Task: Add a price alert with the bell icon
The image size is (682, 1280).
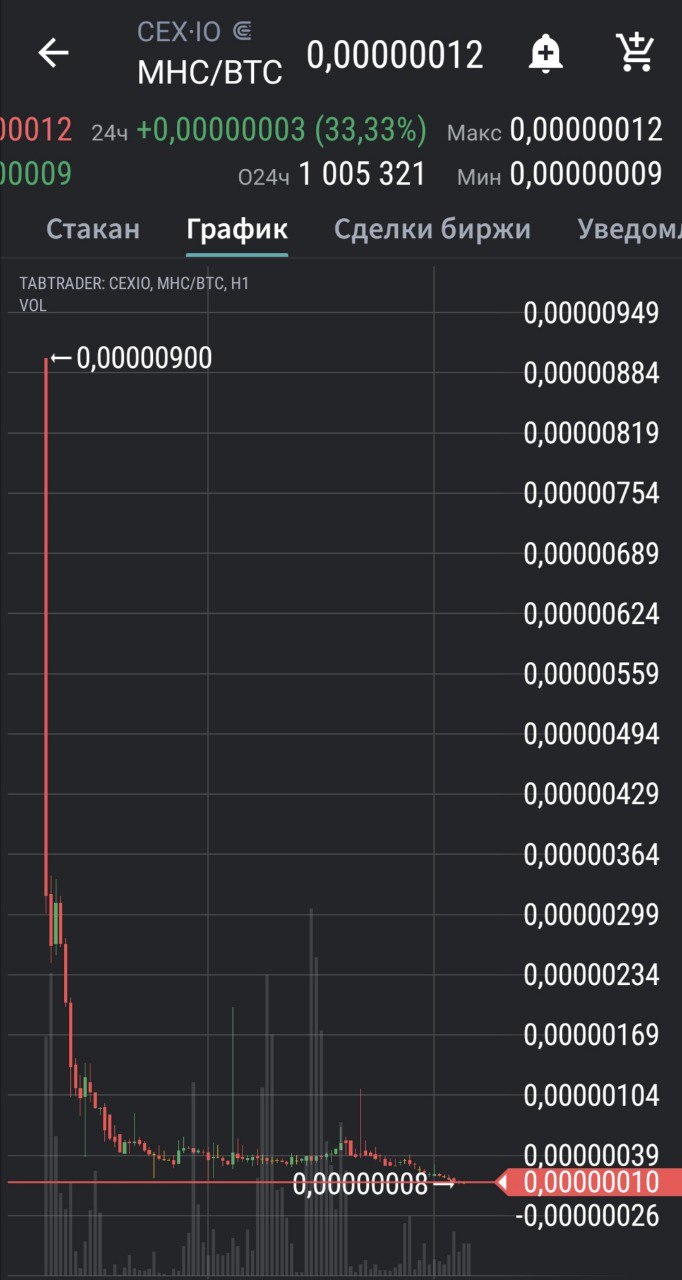Action: [545, 53]
